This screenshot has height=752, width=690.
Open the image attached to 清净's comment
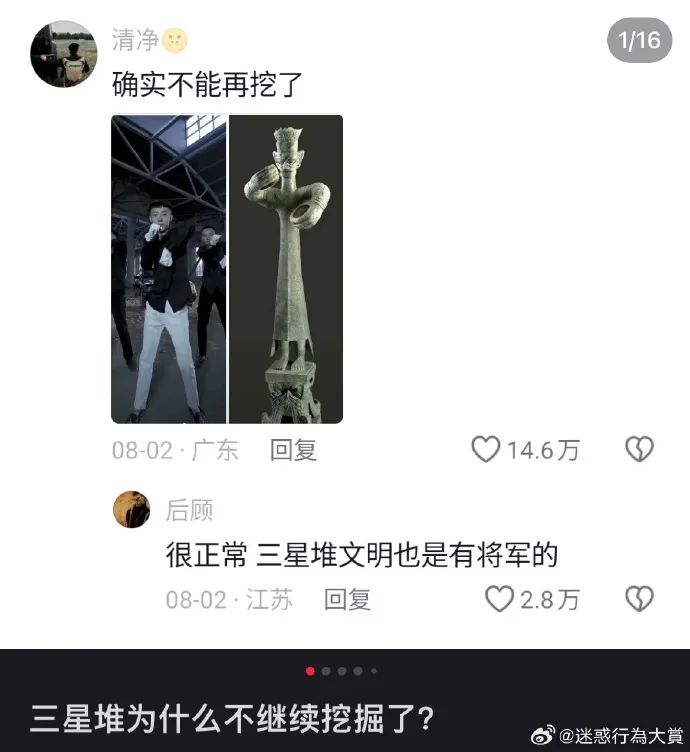tap(227, 269)
